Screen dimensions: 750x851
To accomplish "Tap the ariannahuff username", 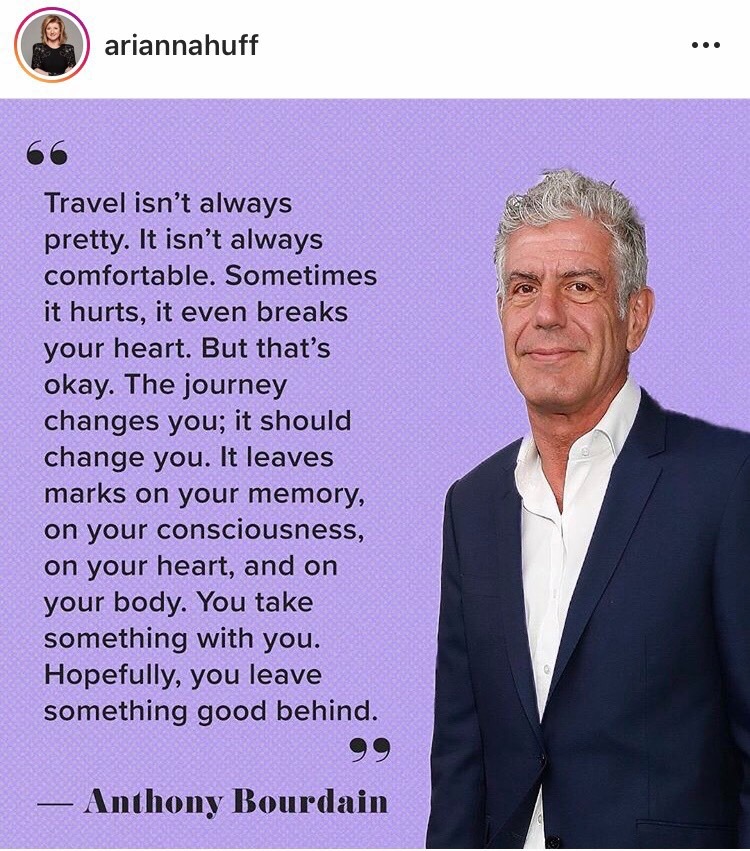I will [181, 45].
